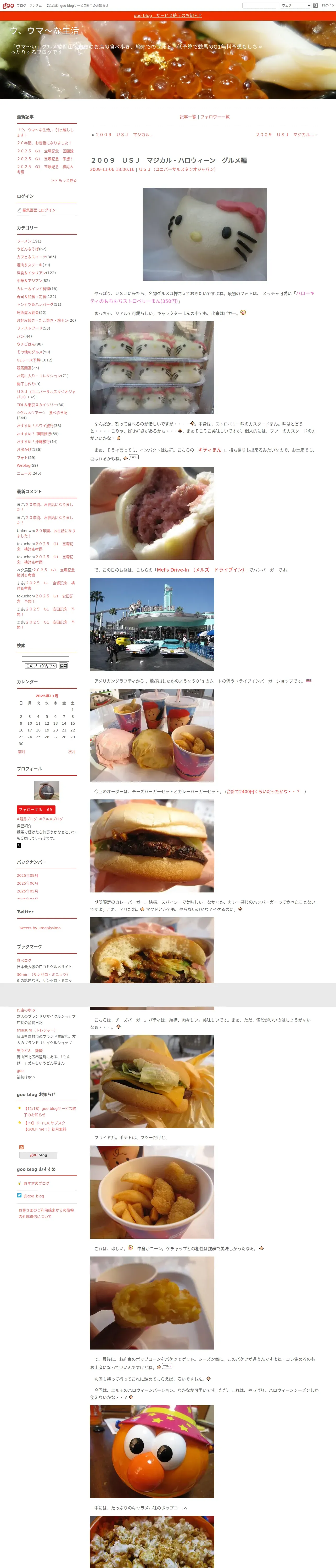
Task: Go to 前月 in the calendar
Action: pyautogui.click(x=22, y=752)
